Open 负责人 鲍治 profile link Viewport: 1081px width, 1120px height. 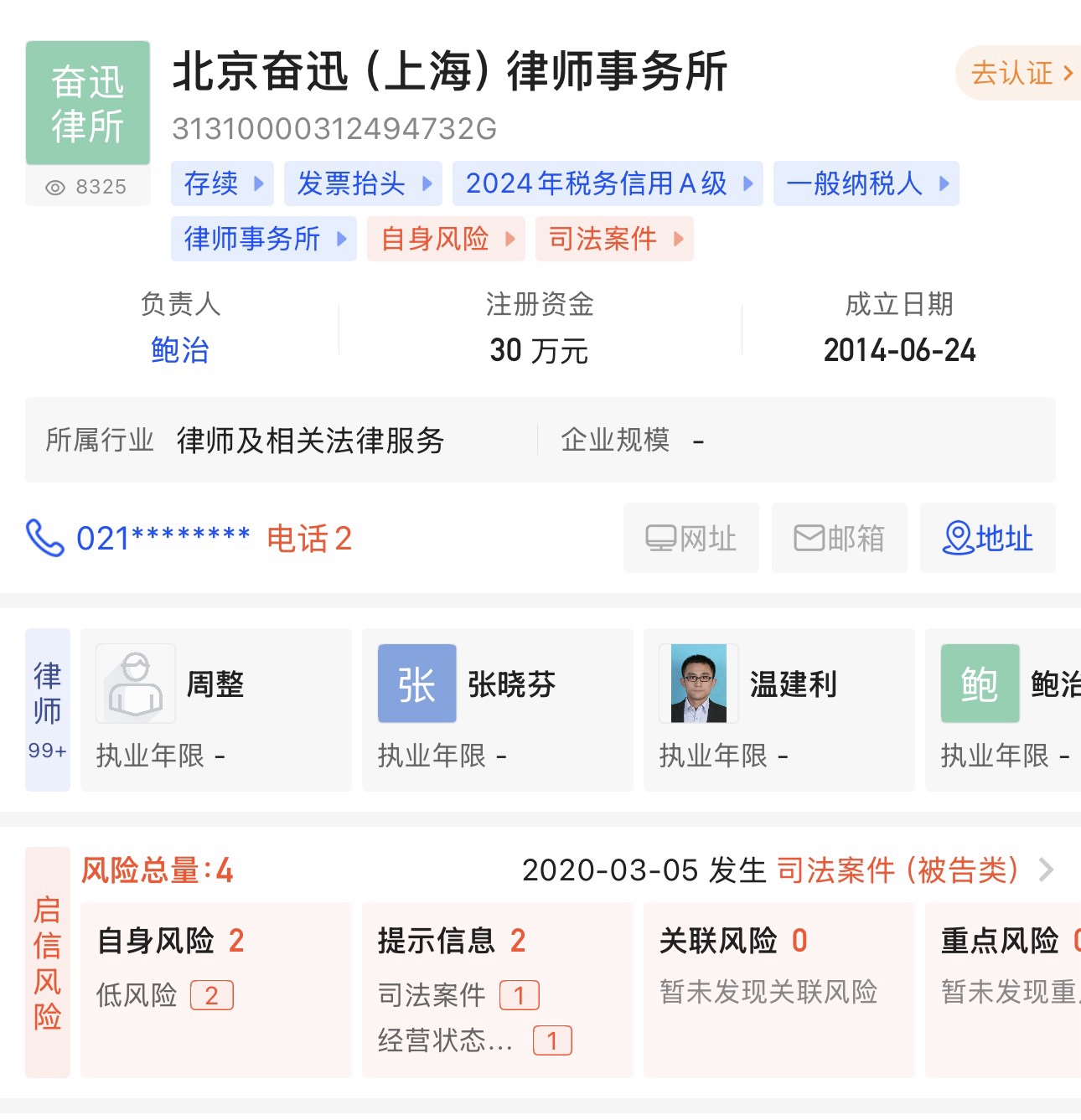[x=180, y=349]
